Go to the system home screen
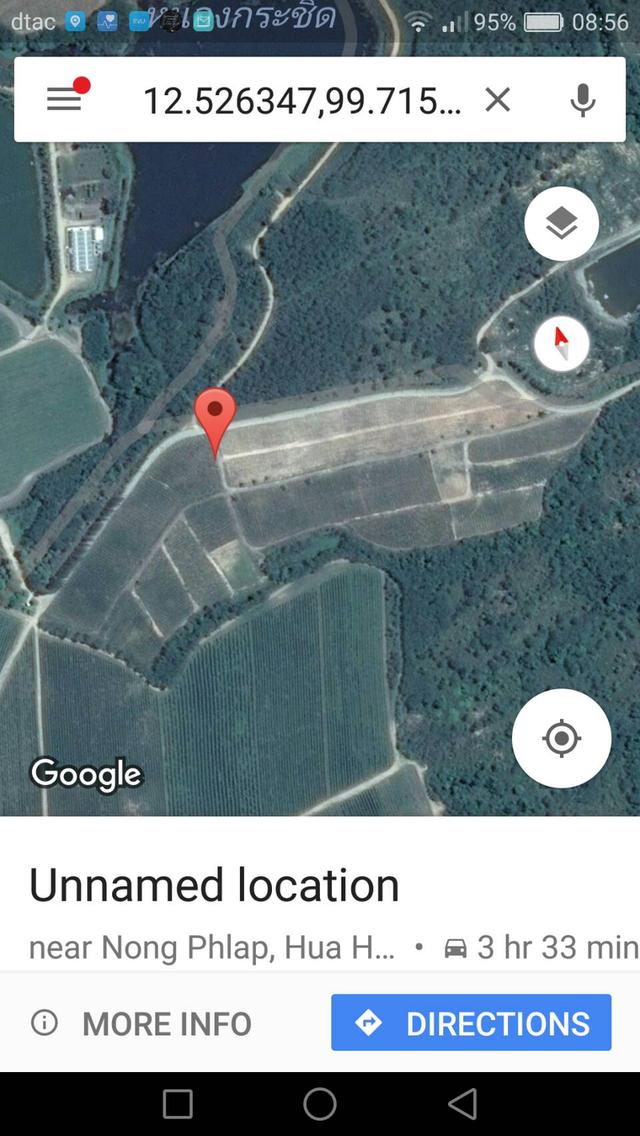This screenshot has height=1136, width=640. (x=320, y=1104)
